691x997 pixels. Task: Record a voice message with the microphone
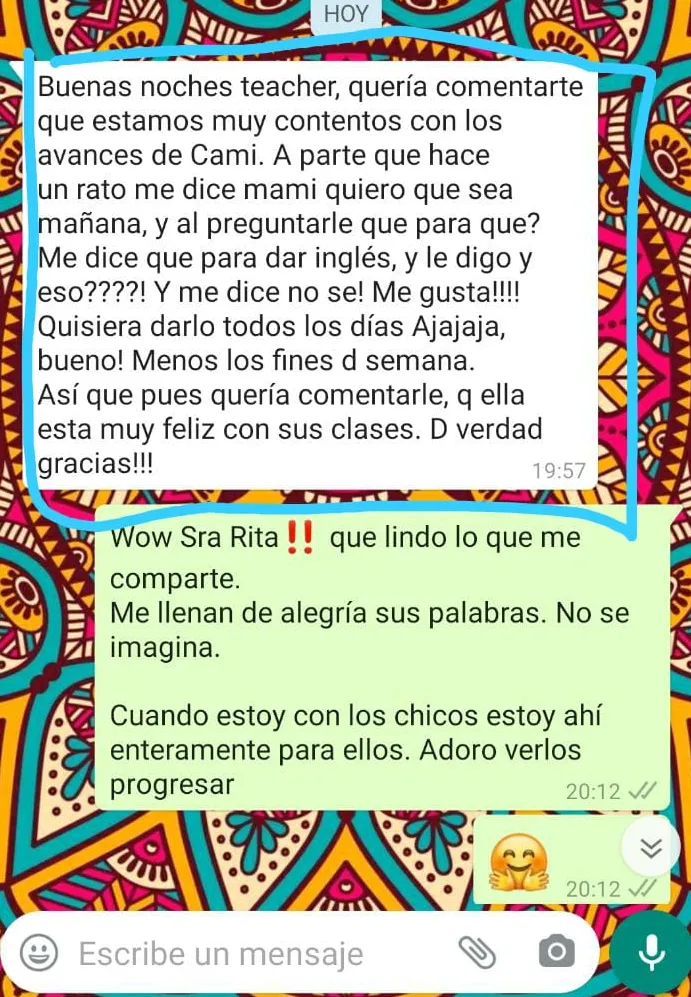651,953
